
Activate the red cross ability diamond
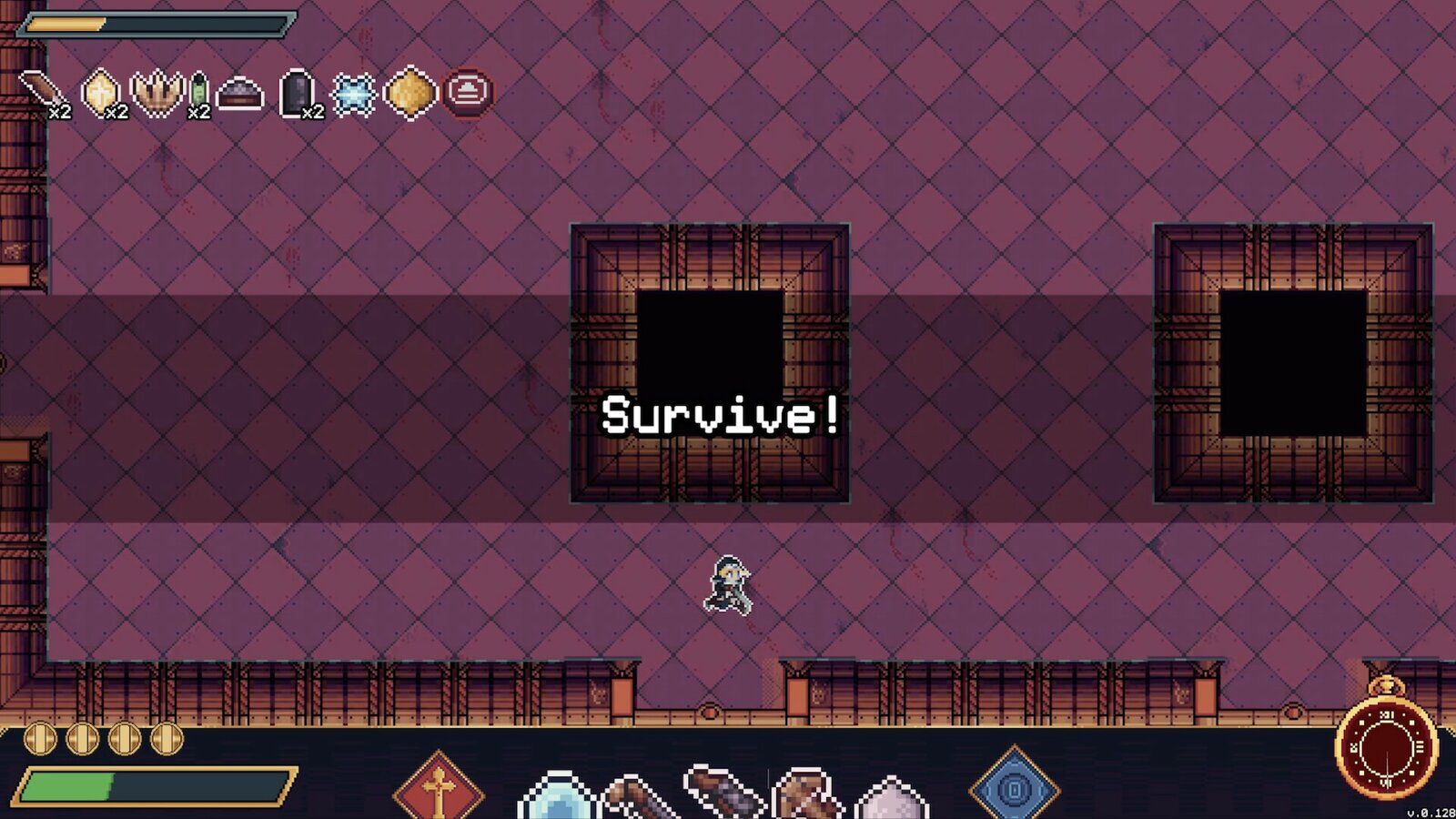pyautogui.click(x=439, y=788)
